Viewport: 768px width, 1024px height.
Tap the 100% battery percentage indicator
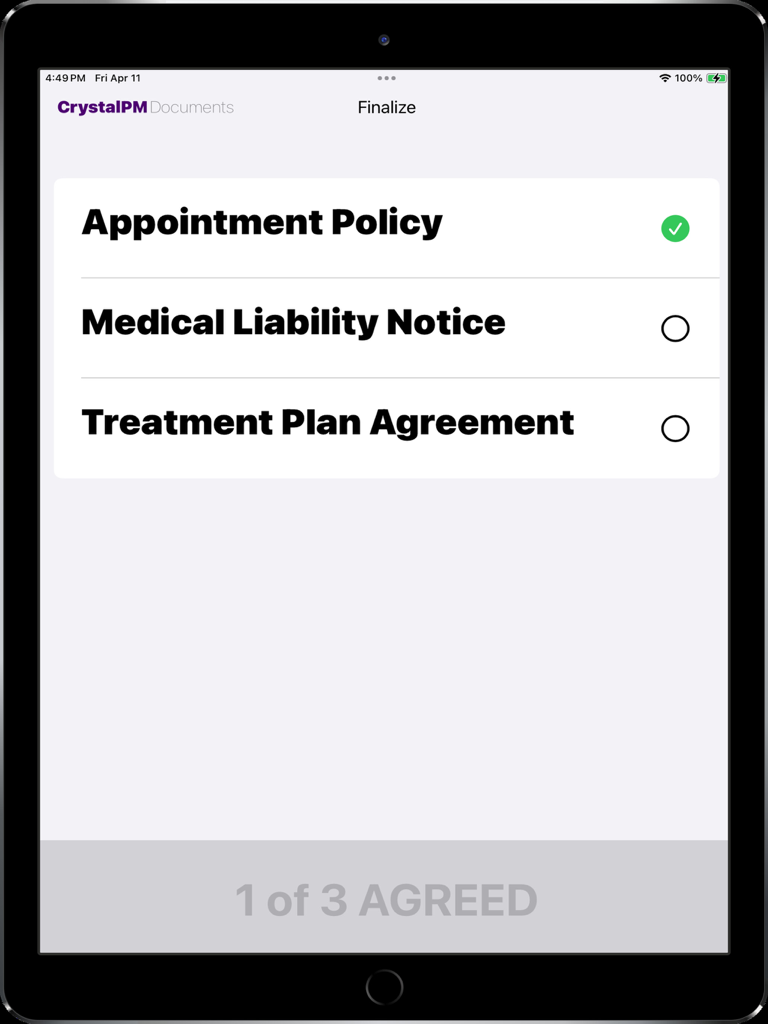[690, 77]
